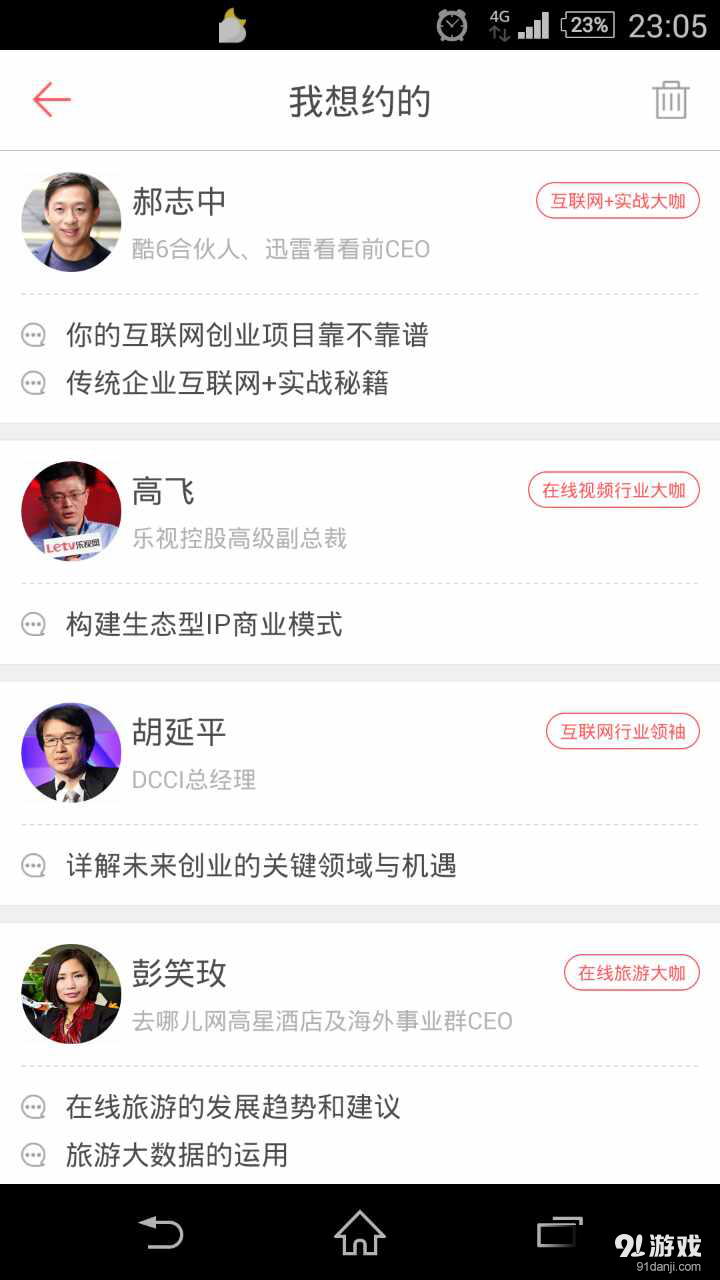This screenshot has width=720, height=1280.
Task: Tap the system back button at screen bottom
Action: pyautogui.click(x=163, y=1233)
